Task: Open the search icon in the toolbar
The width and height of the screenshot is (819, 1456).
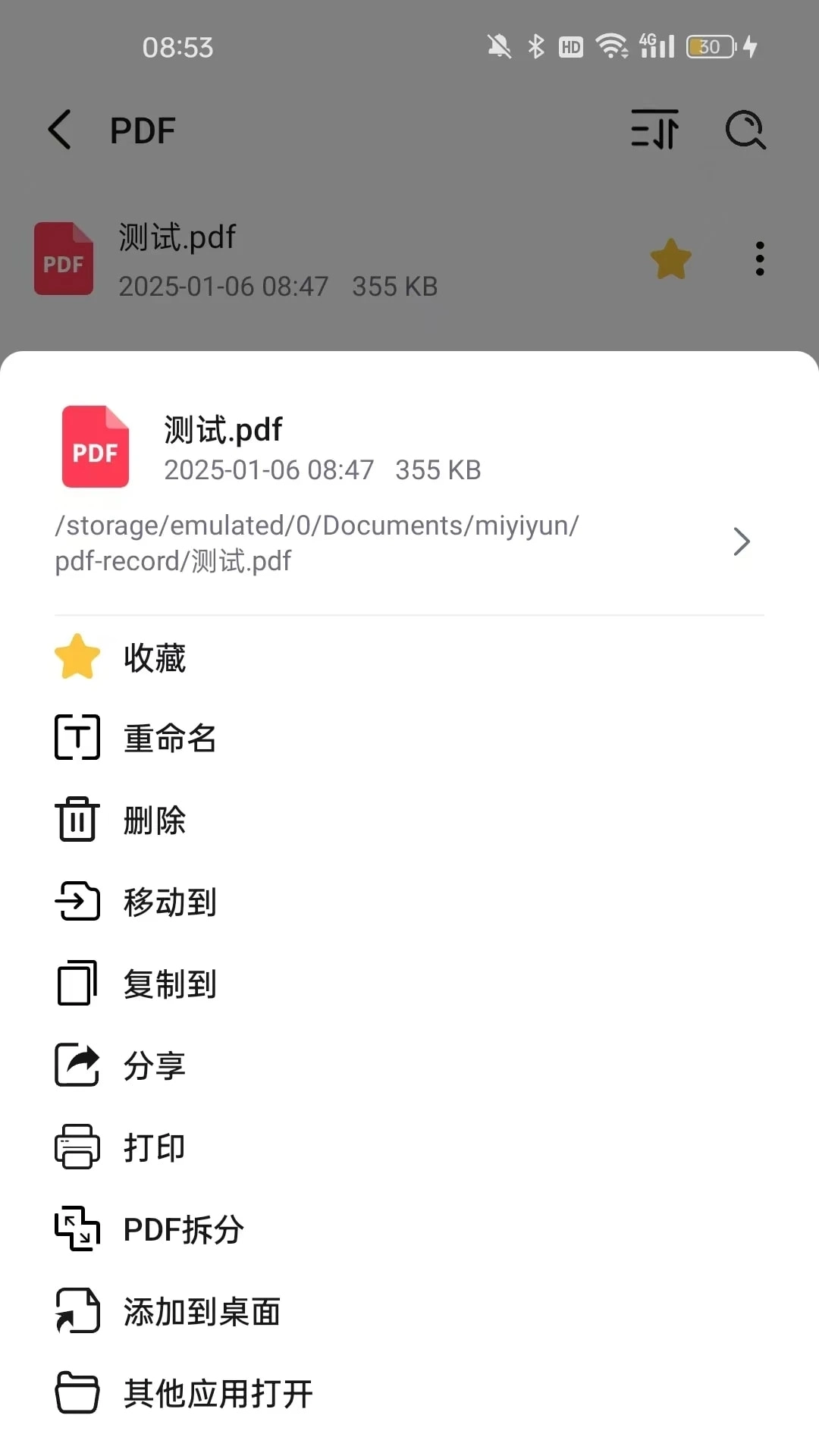Action: click(x=745, y=130)
